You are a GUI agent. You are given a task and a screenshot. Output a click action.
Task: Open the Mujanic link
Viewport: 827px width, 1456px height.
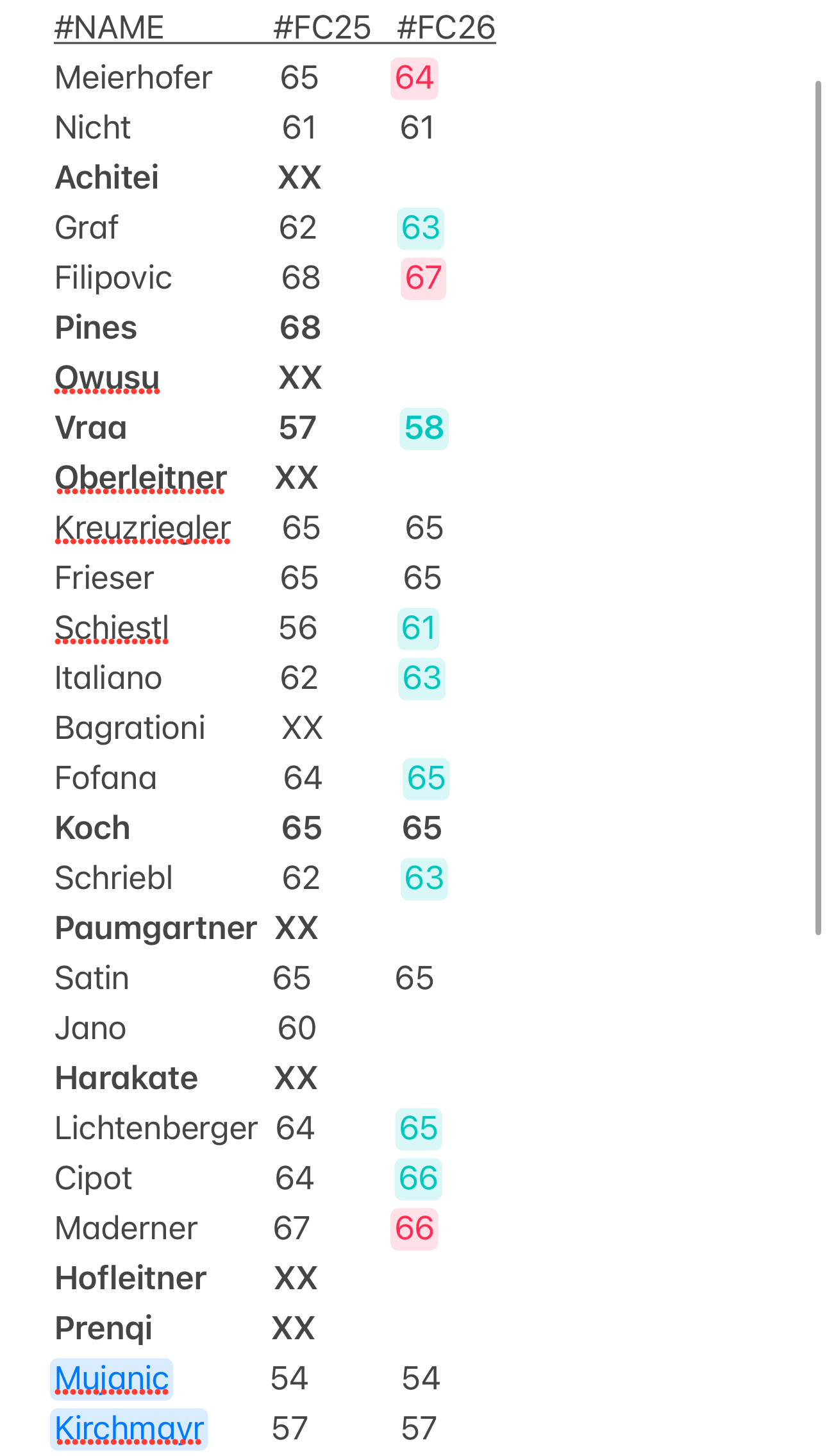pos(112,1378)
